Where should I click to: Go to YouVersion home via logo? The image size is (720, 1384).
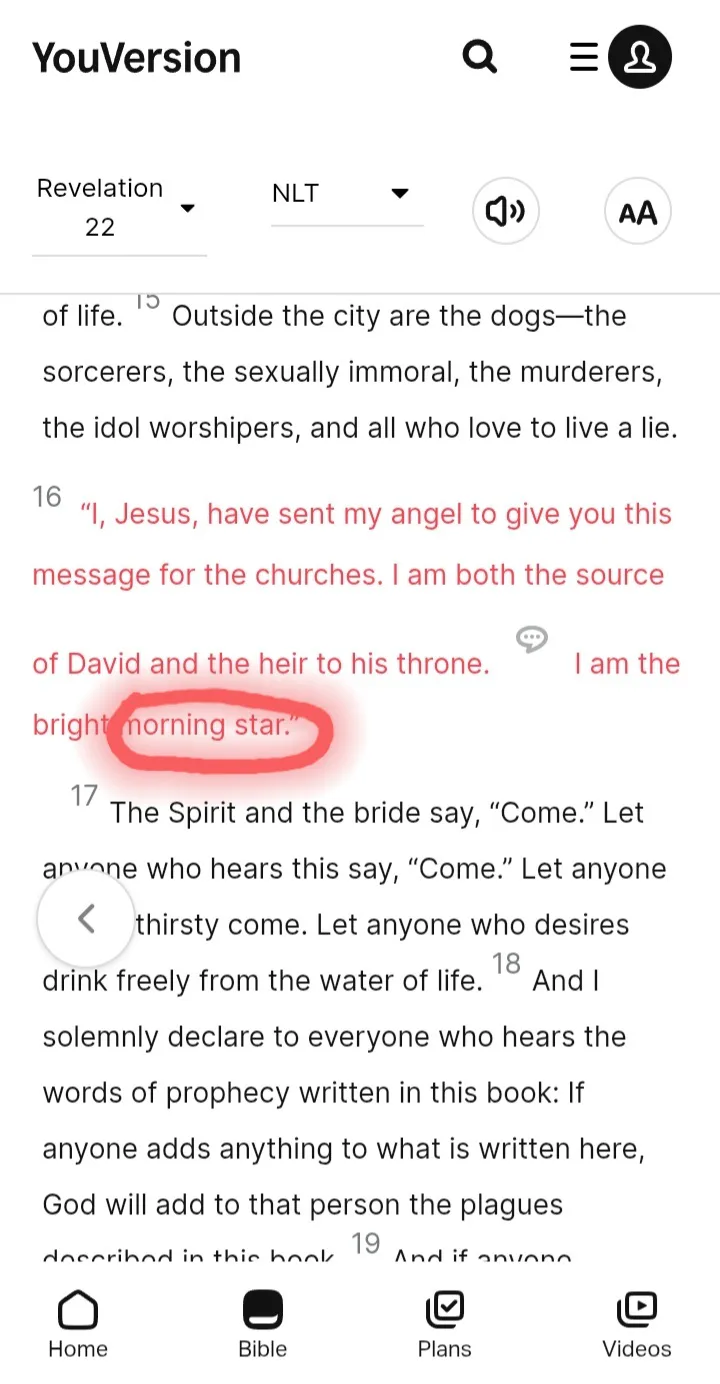tap(137, 58)
